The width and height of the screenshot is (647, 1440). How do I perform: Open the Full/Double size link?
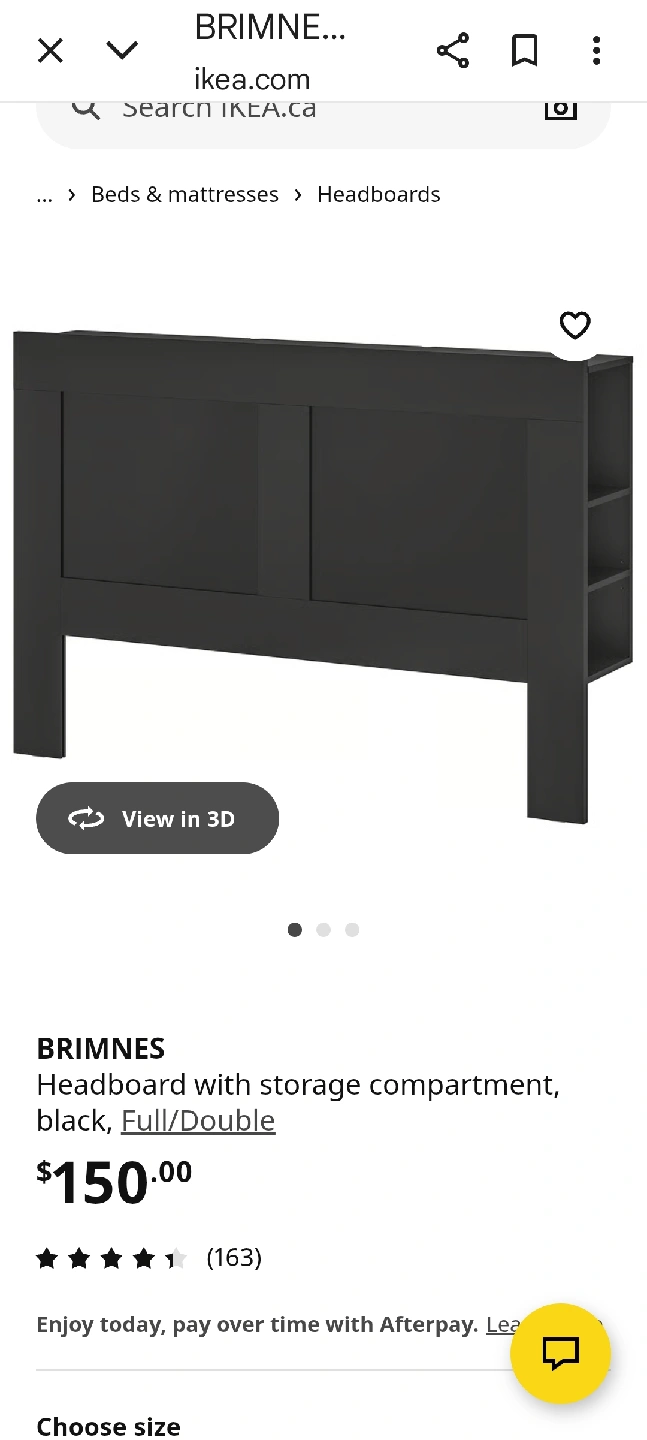tap(198, 1121)
